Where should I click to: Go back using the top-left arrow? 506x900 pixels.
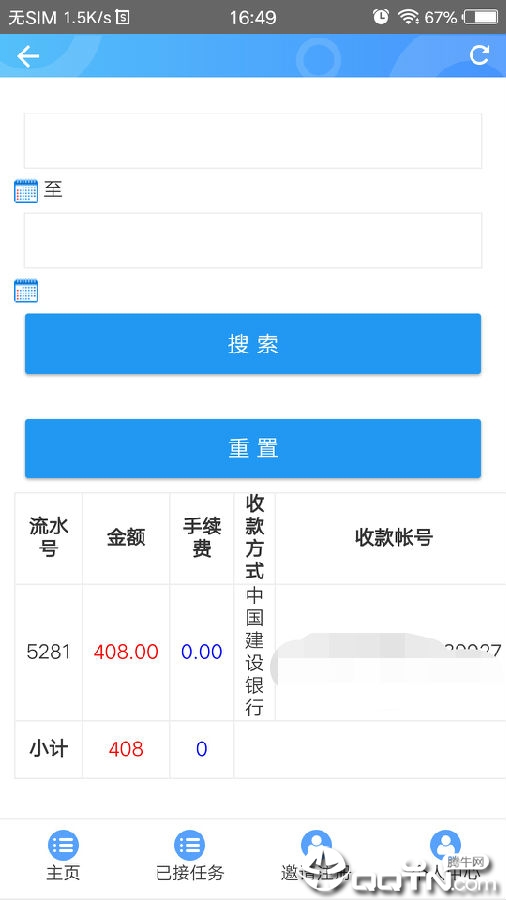(28, 56)
